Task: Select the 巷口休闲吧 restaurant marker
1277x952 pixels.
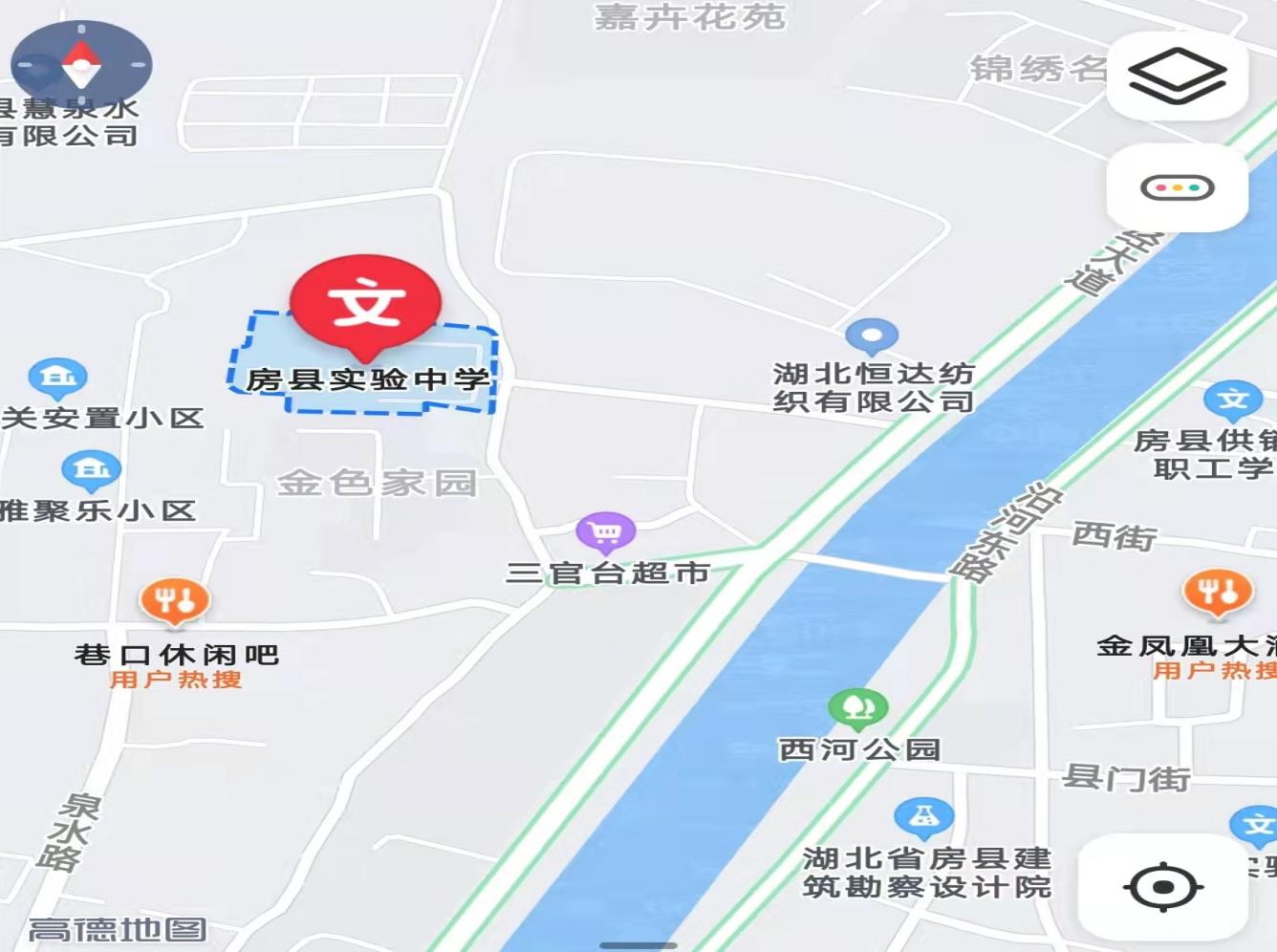Action: [174, 601]
